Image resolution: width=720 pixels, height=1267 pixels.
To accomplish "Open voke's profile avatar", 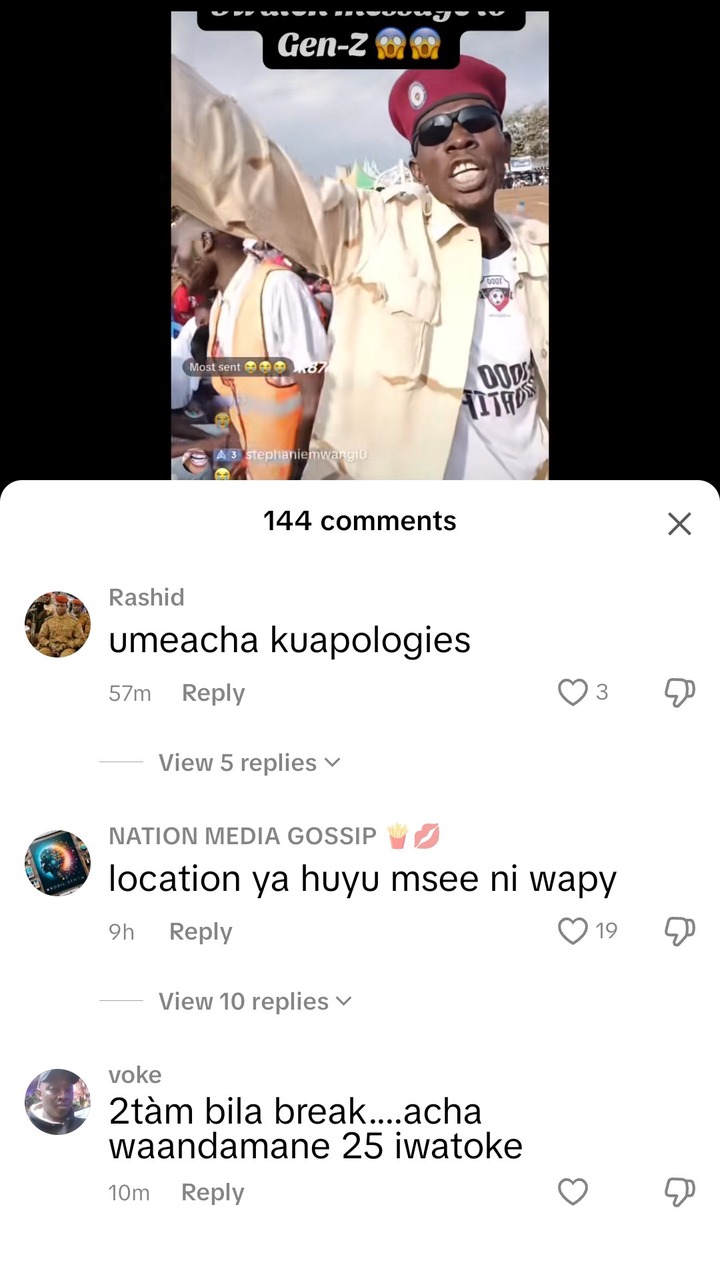I will coord(57,1101).
